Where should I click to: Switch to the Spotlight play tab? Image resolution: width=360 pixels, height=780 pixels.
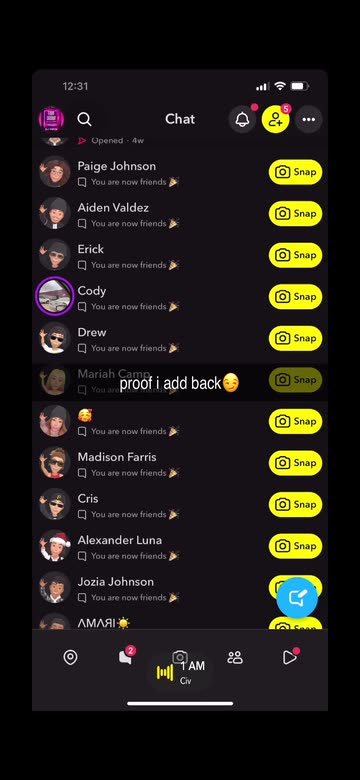(290, 658)
